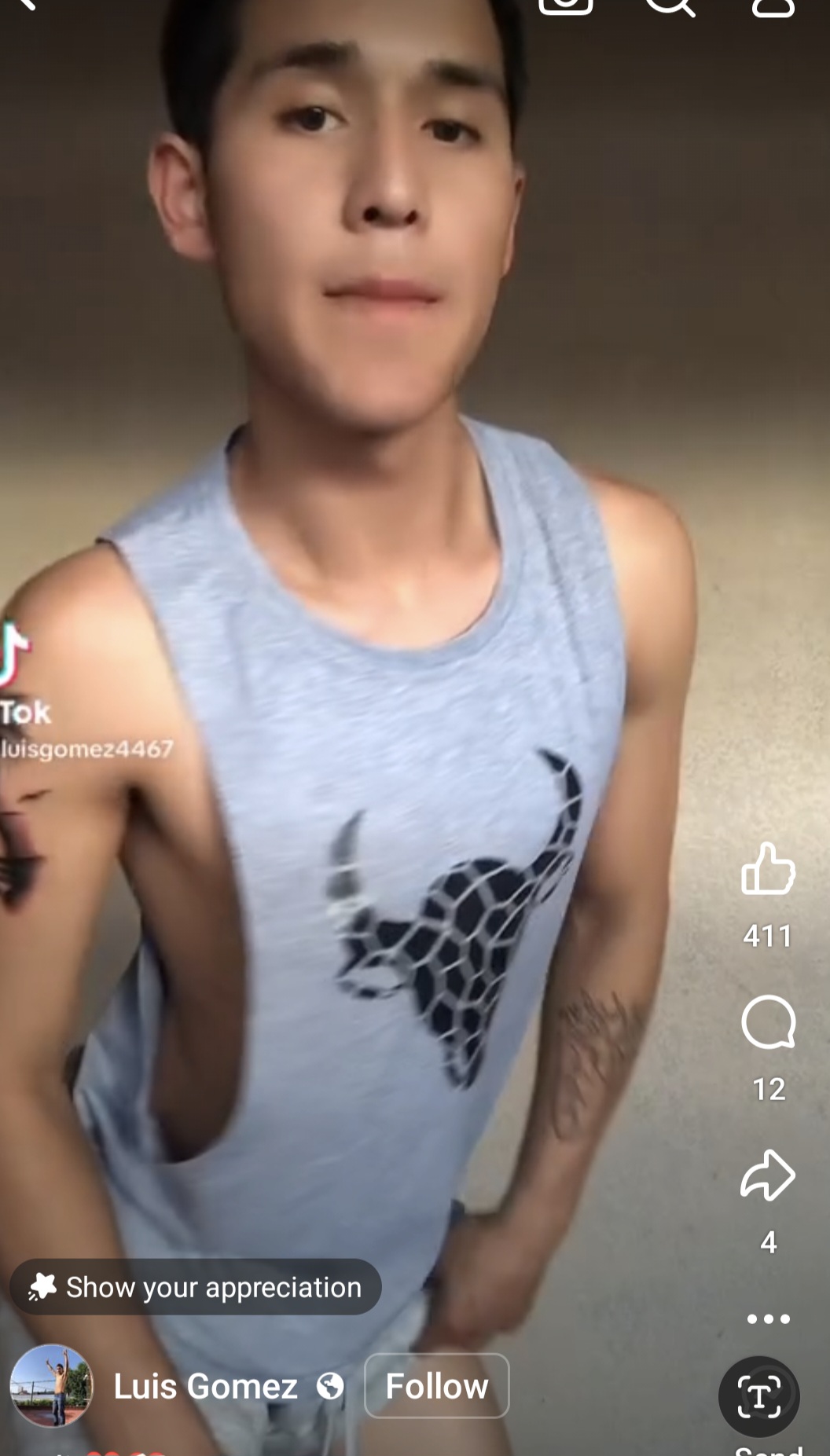Go back using the top-left arrow
This screenshot has width=830, height=1456.
[x=25, y=5]
